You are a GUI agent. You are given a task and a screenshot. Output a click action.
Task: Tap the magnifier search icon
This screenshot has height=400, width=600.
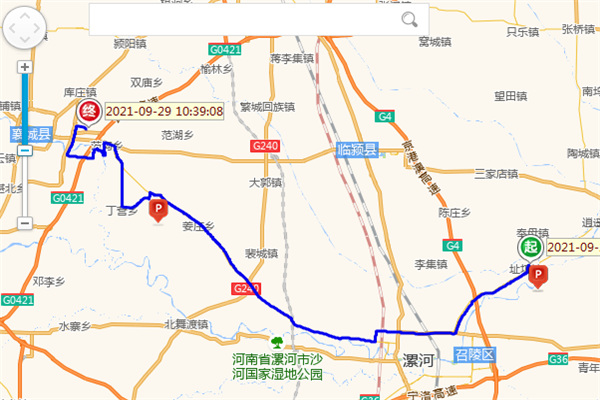pos(408,19)
